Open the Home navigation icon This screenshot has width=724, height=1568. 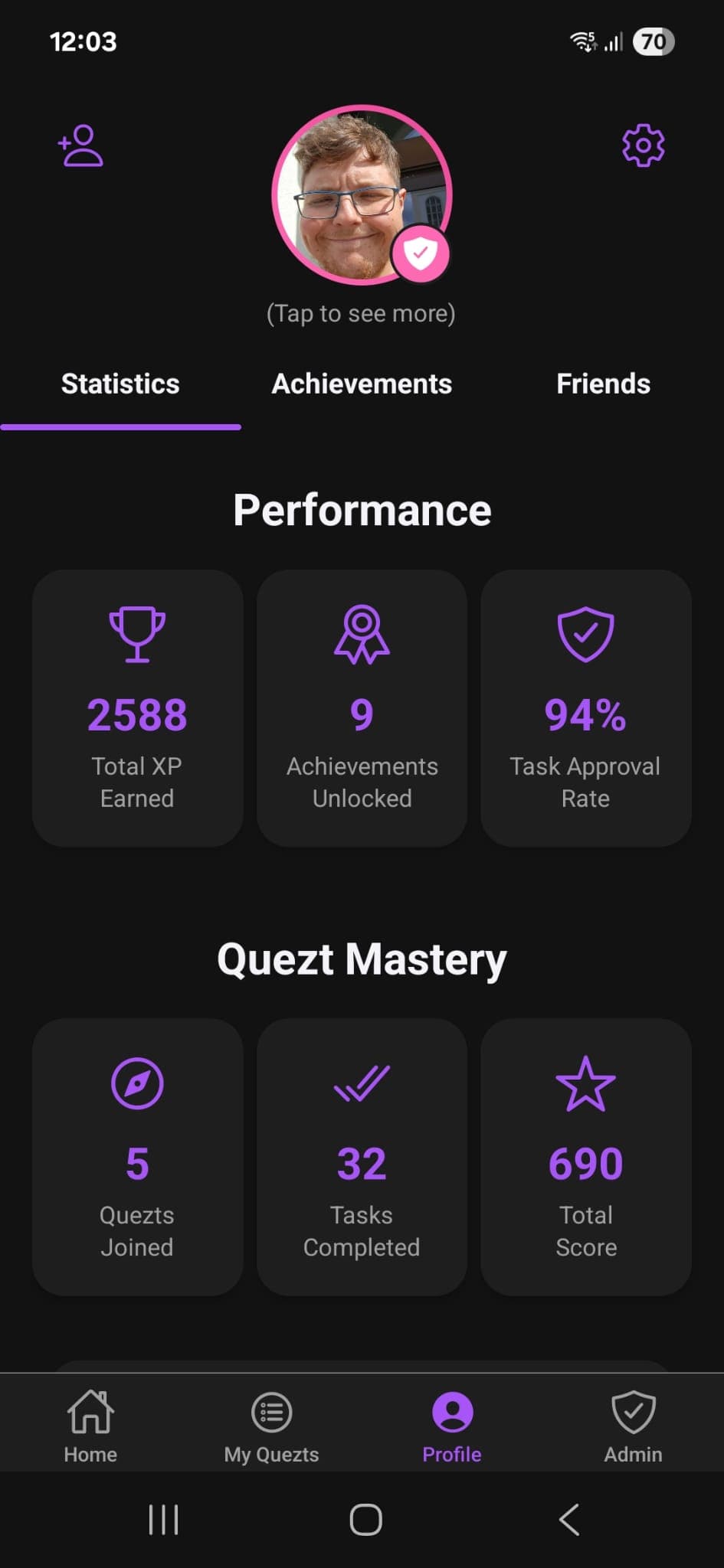click(90, 1413)
